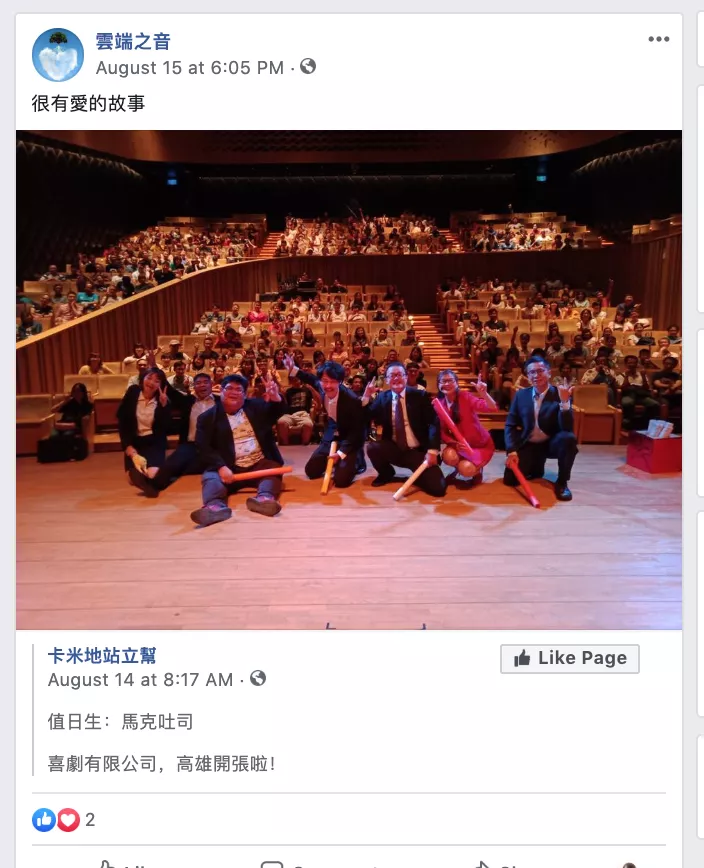Open the 雲端之音 page name link
Viewport: 704px width, 868px height.
pyautogui.click(x=132, y=41)
